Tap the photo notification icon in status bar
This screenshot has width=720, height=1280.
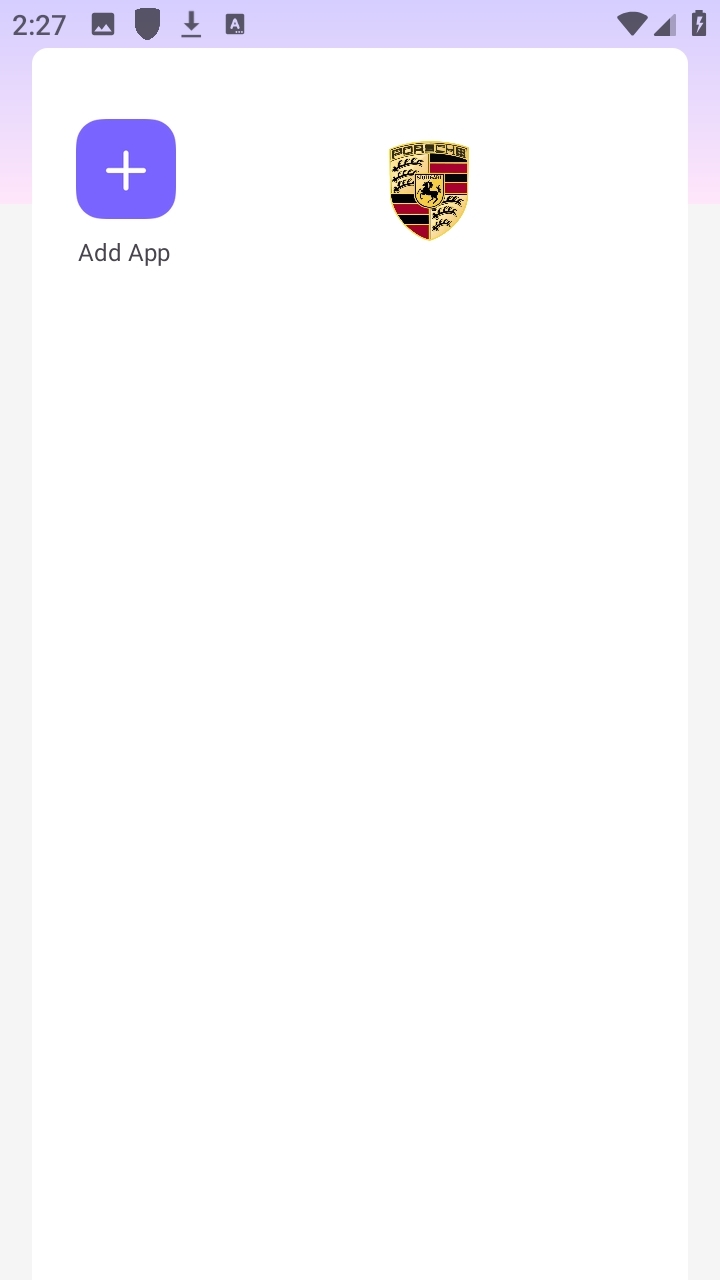point(102,22)
